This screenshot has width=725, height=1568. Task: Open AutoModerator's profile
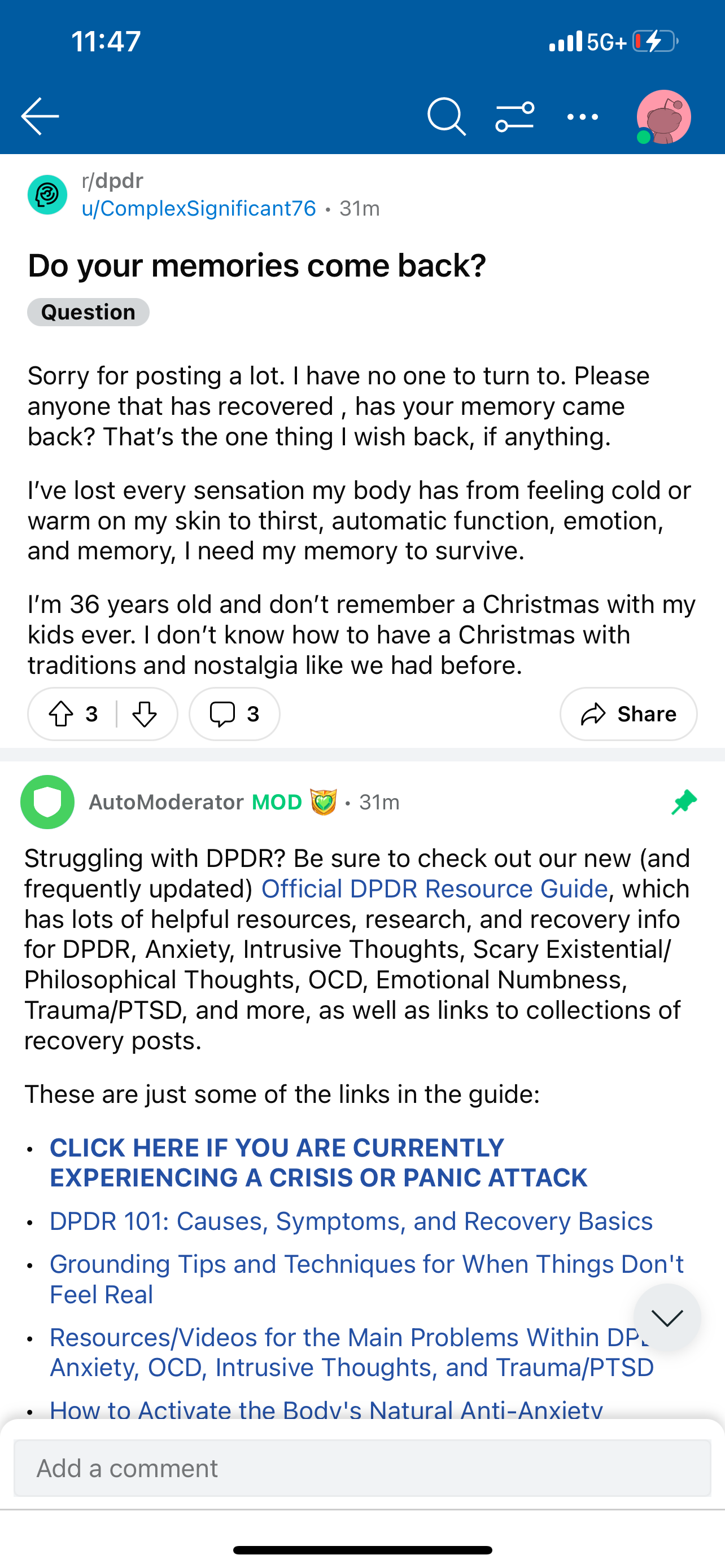[165, 802]
